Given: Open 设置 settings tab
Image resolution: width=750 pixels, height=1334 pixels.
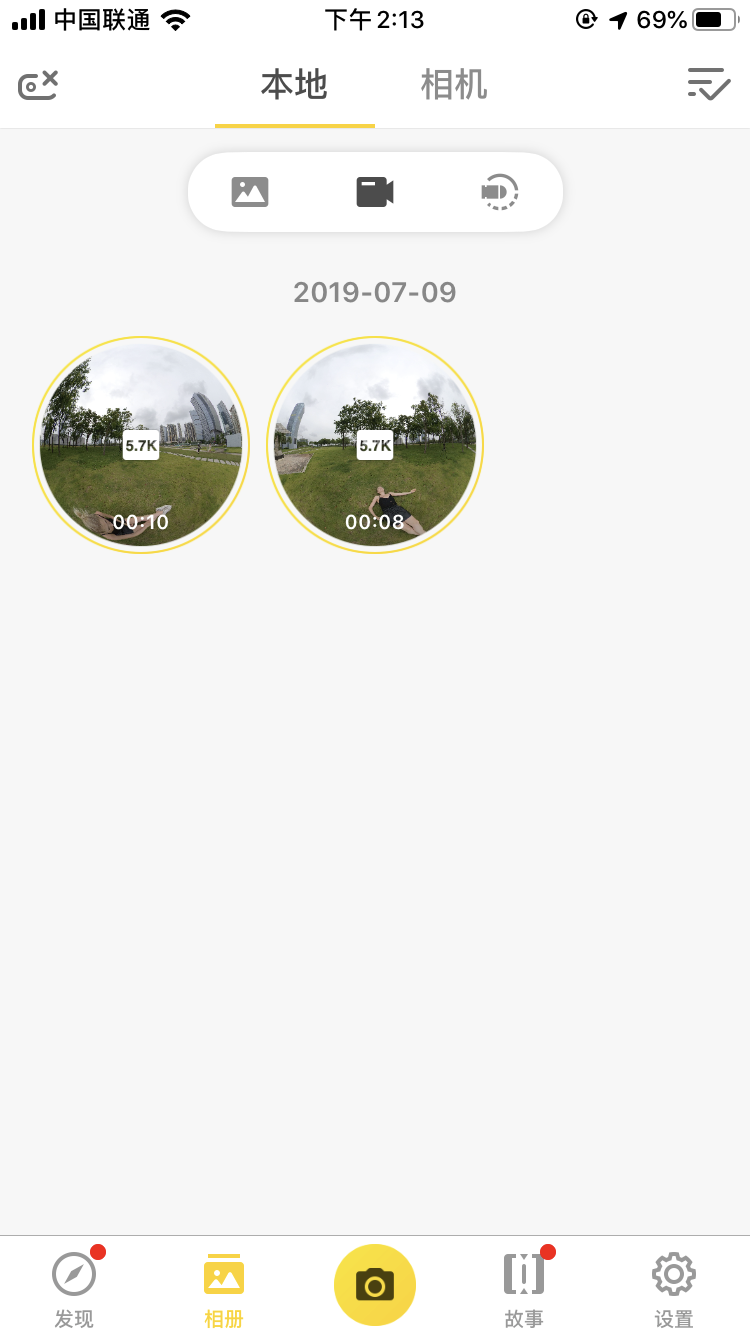Looking at the screenshot, I should pyautogui.click(x=674, y=1288).
